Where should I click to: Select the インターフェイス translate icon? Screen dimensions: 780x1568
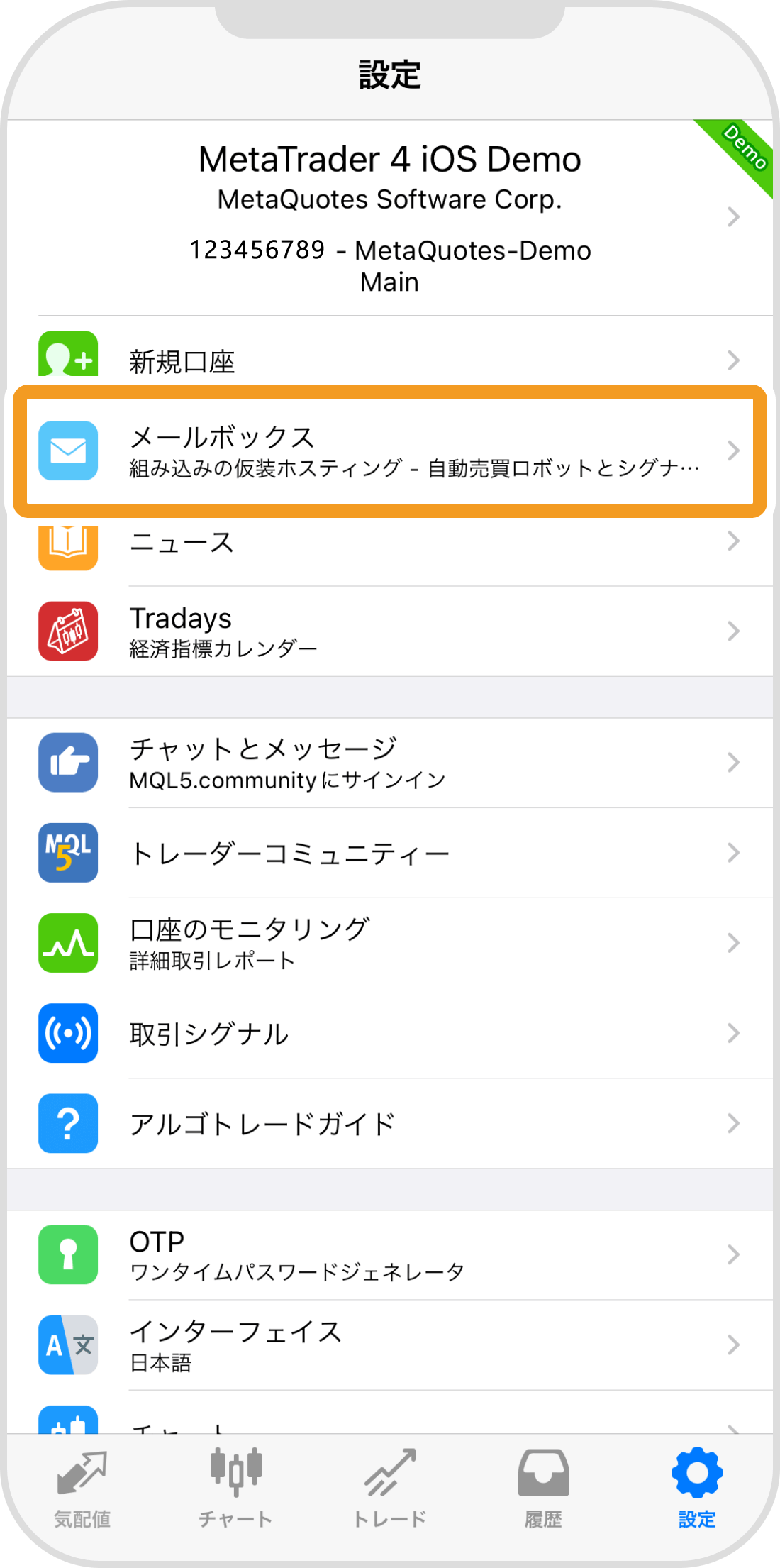tap(67, 1345)
